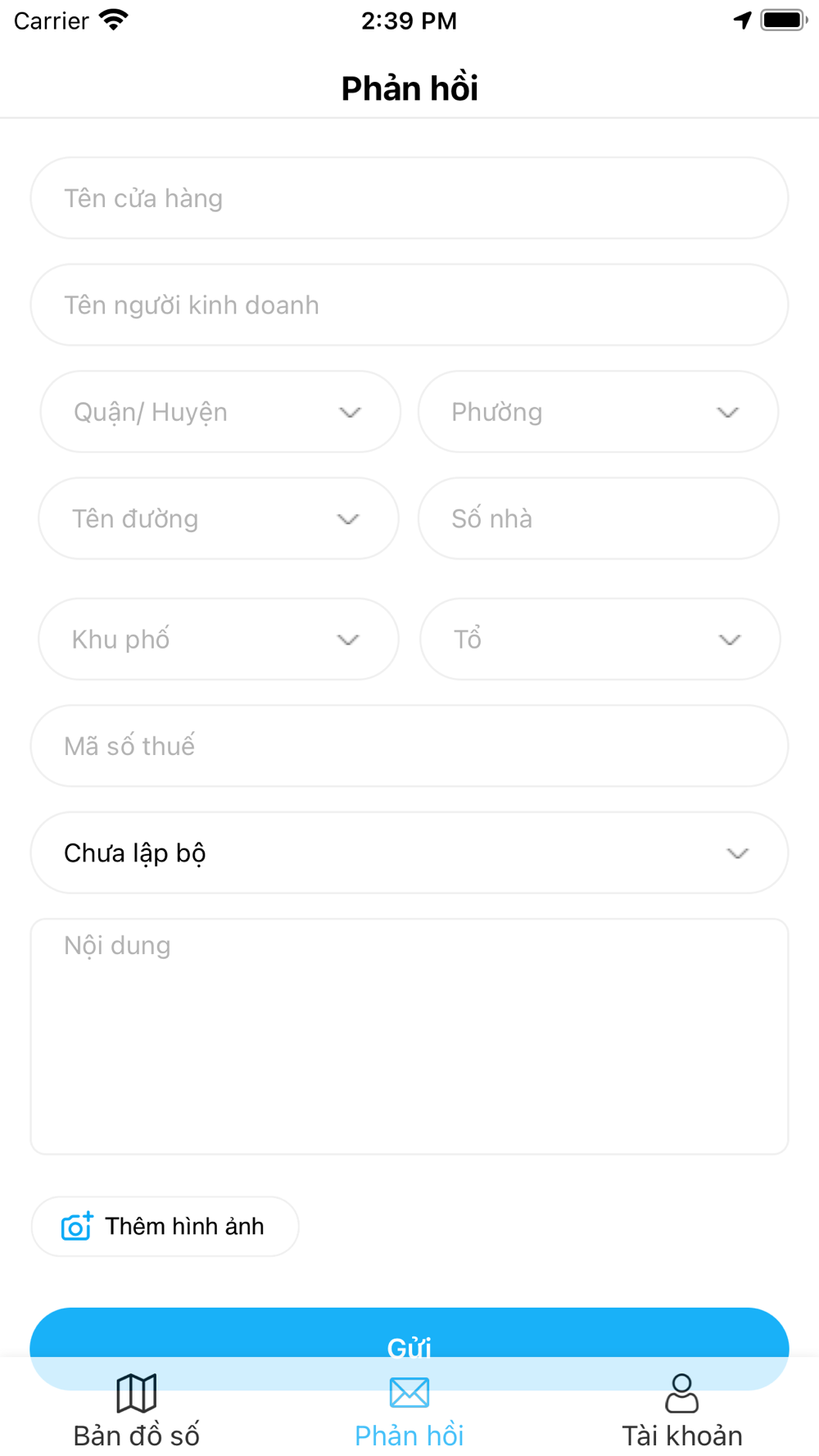Go to the Tài khoản tab
Image resolution: width=819 pixels, height=1456 pixels.
coord(682,1411)
